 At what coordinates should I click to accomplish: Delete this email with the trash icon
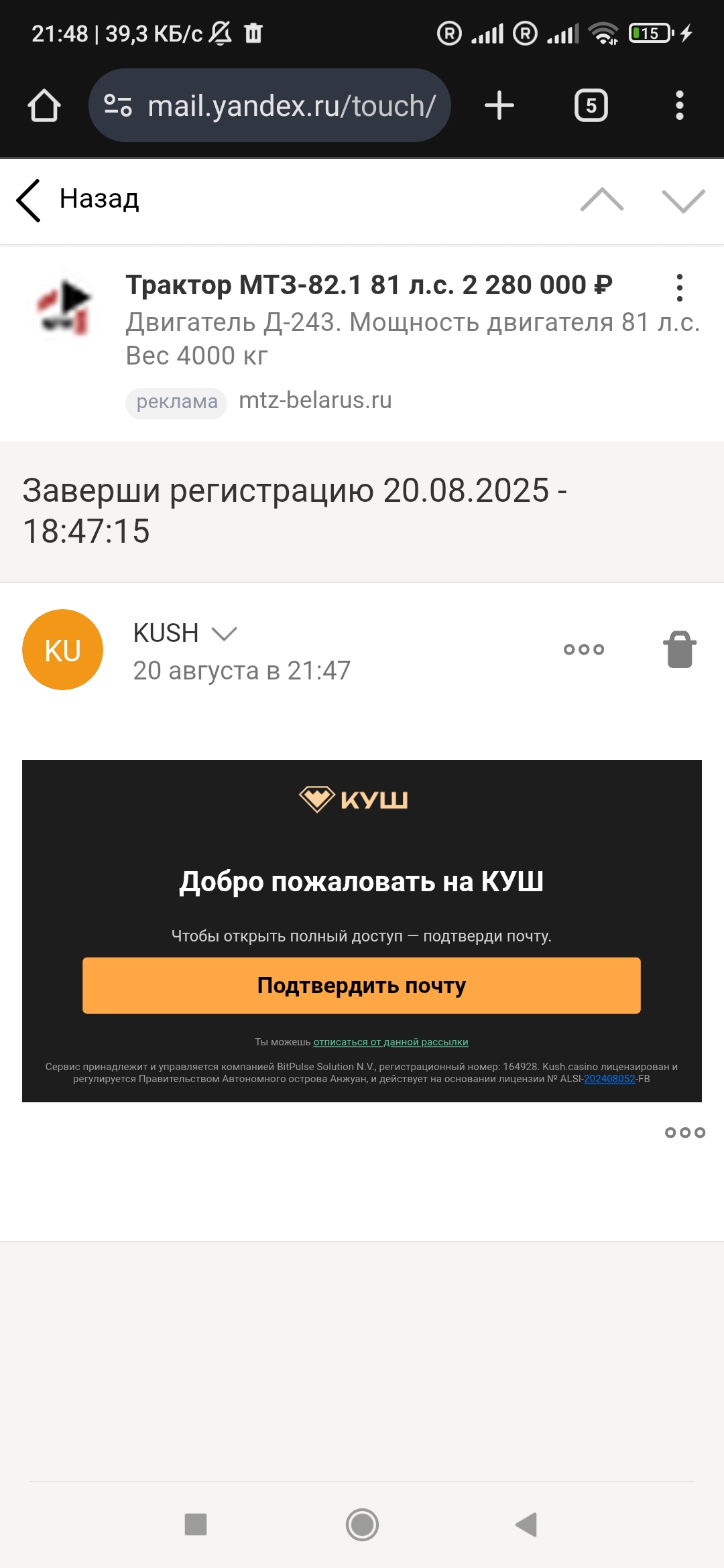point(679,649)
